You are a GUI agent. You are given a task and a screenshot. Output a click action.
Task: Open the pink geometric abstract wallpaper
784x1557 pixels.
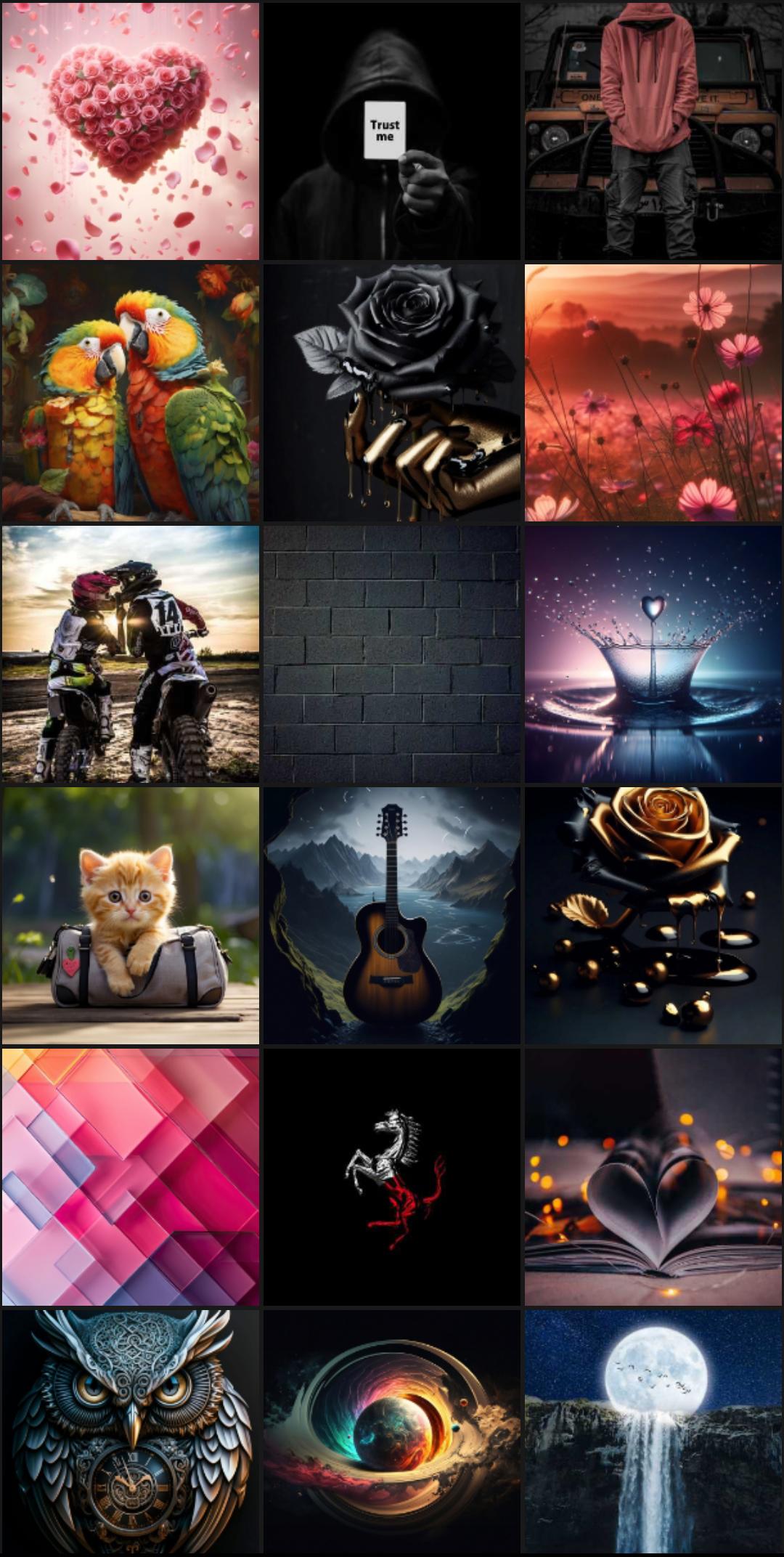pyautogui.click(x=131, y=1176)
